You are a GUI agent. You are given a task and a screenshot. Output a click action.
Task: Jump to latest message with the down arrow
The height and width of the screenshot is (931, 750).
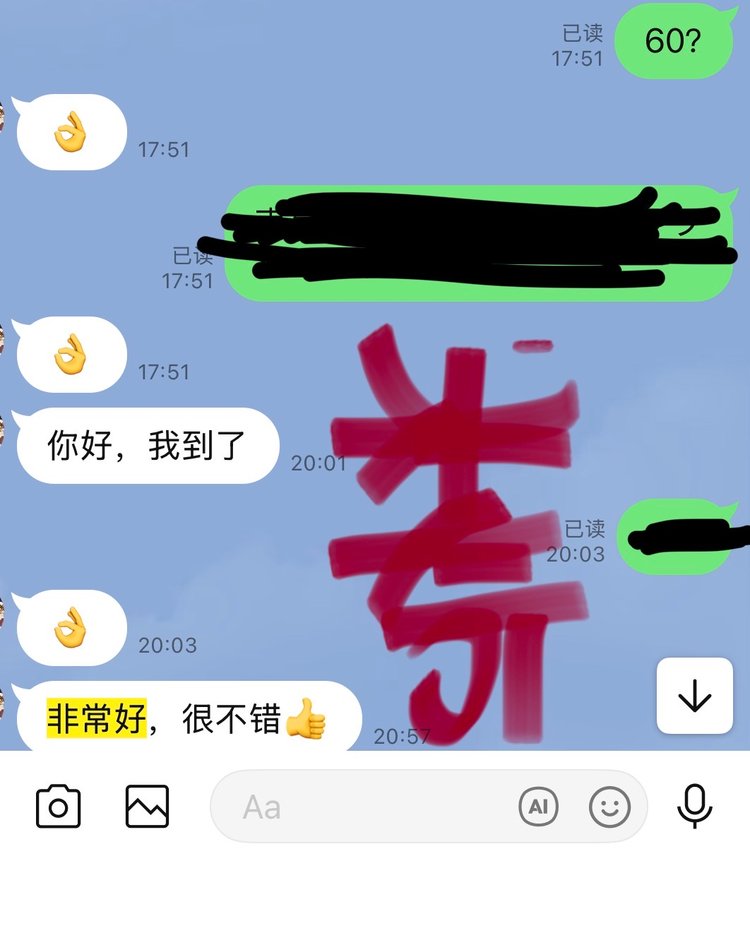tap(694, 696)
